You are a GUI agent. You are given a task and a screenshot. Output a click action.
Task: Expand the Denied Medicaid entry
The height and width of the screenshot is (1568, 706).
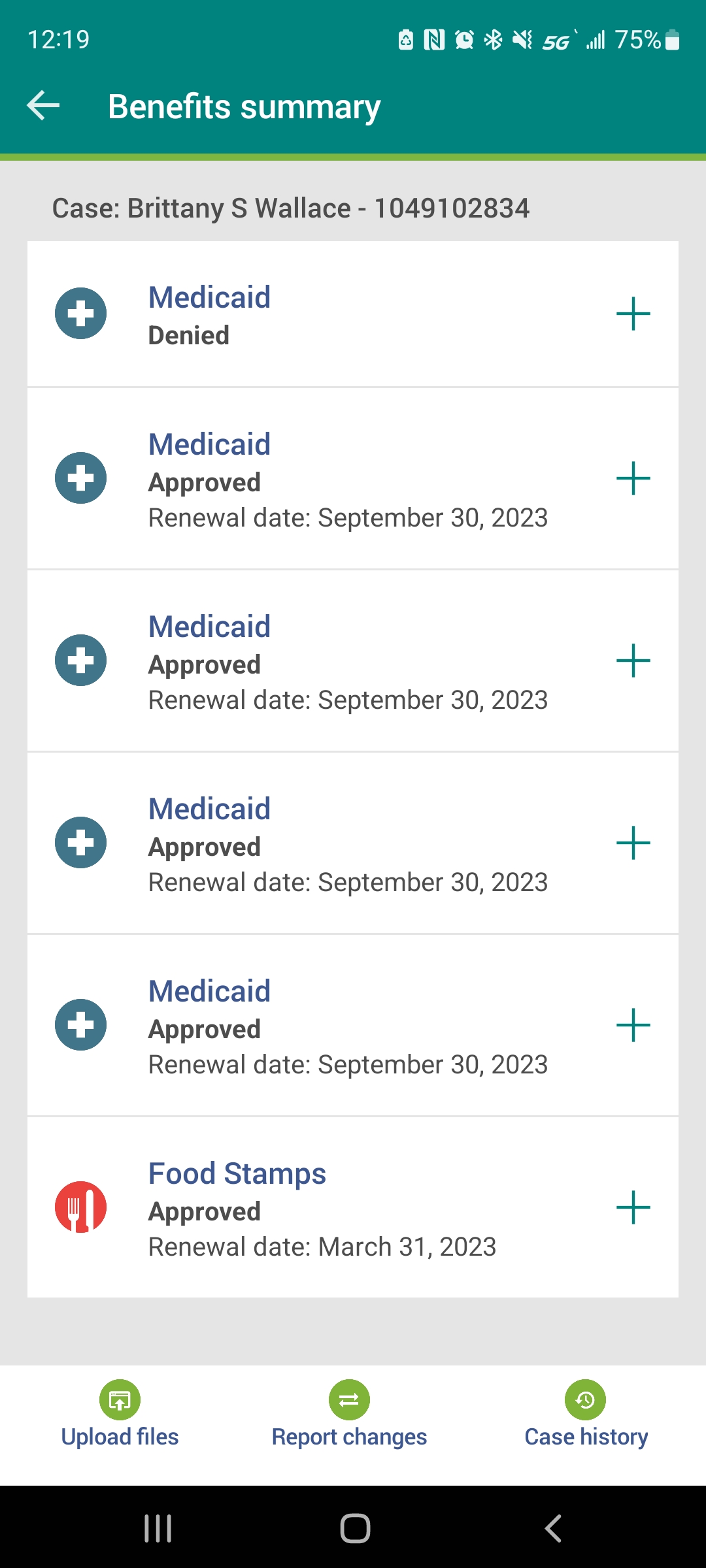(x=633, y=314)
